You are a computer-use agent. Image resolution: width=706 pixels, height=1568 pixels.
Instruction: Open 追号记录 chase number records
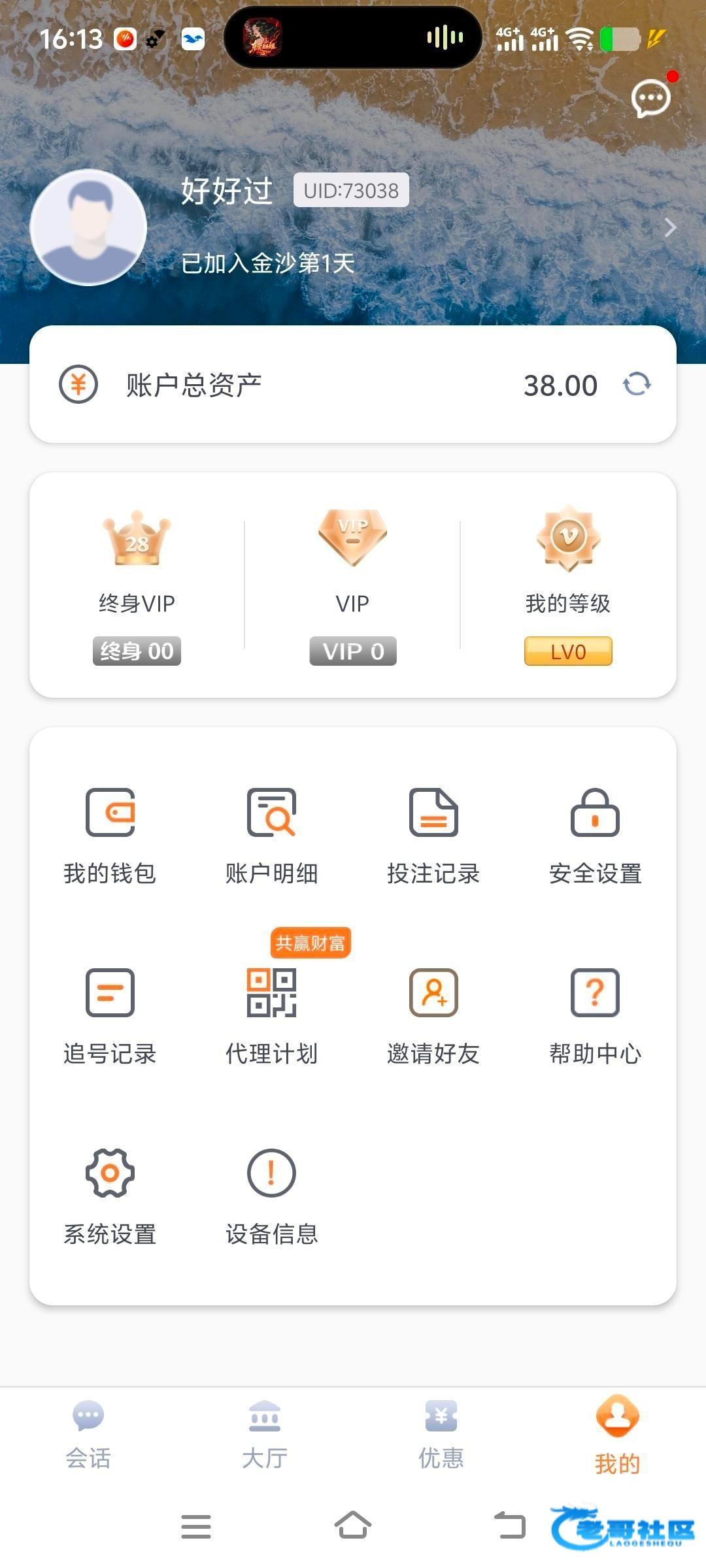[x=110, y=1017]
